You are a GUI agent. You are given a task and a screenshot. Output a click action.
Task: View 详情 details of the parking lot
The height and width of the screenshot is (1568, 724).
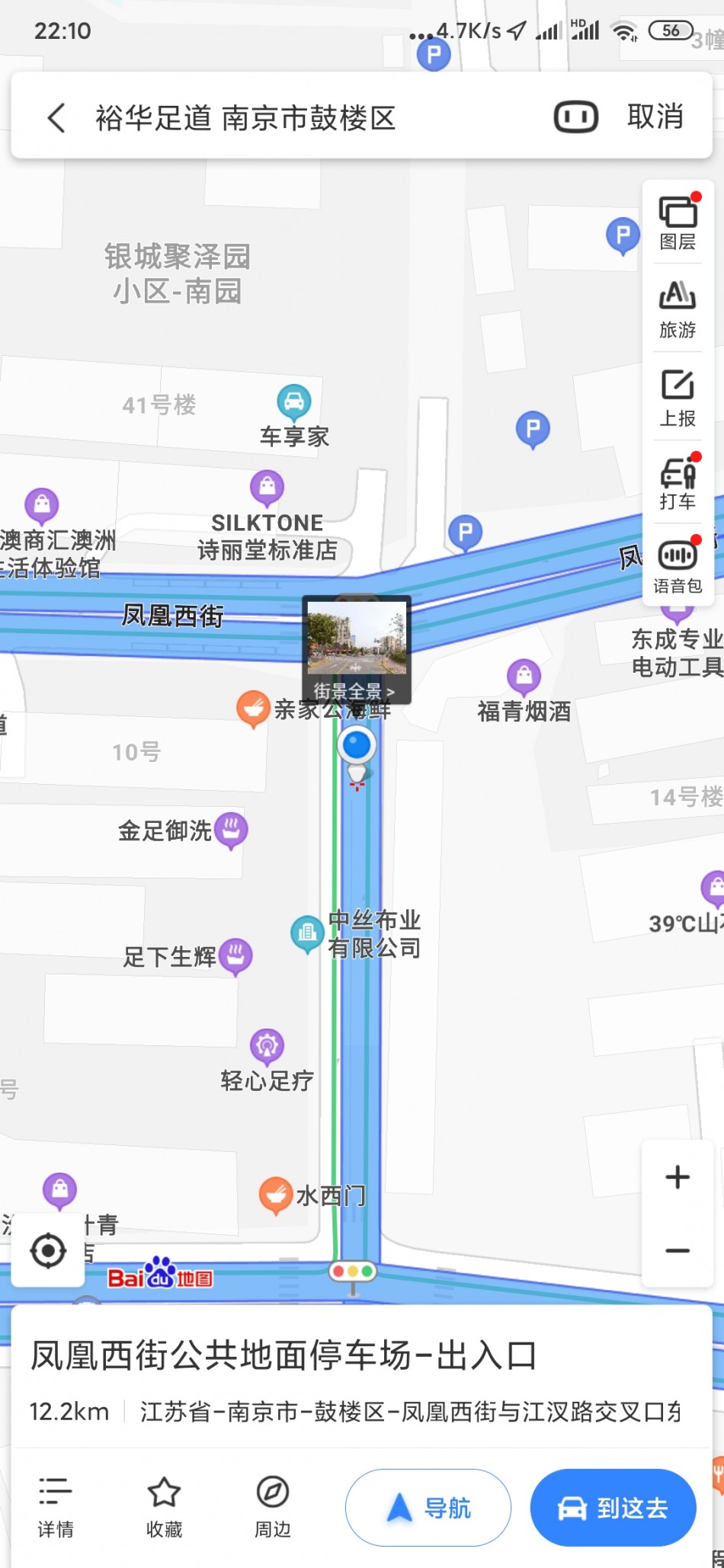56,1507
